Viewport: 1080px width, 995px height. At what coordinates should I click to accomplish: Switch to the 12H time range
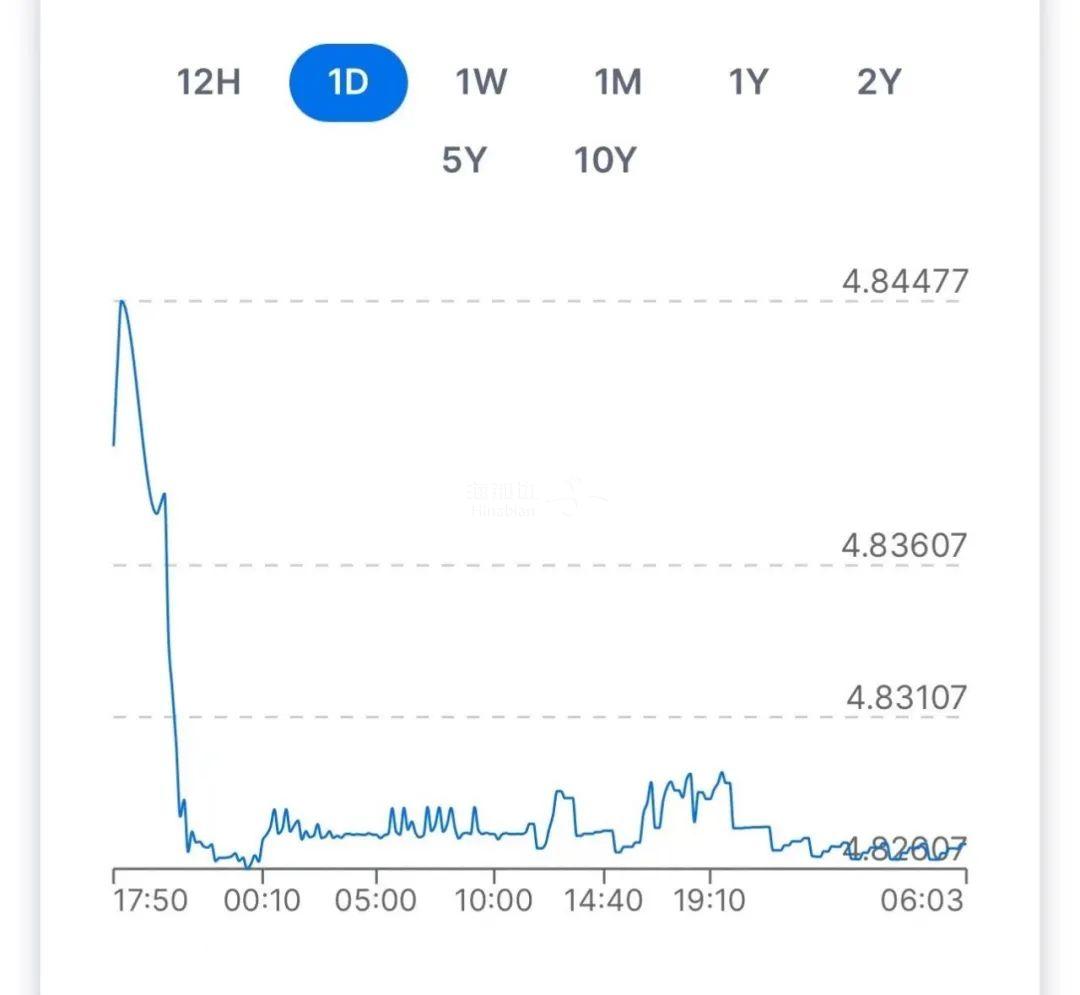point(209,82)
